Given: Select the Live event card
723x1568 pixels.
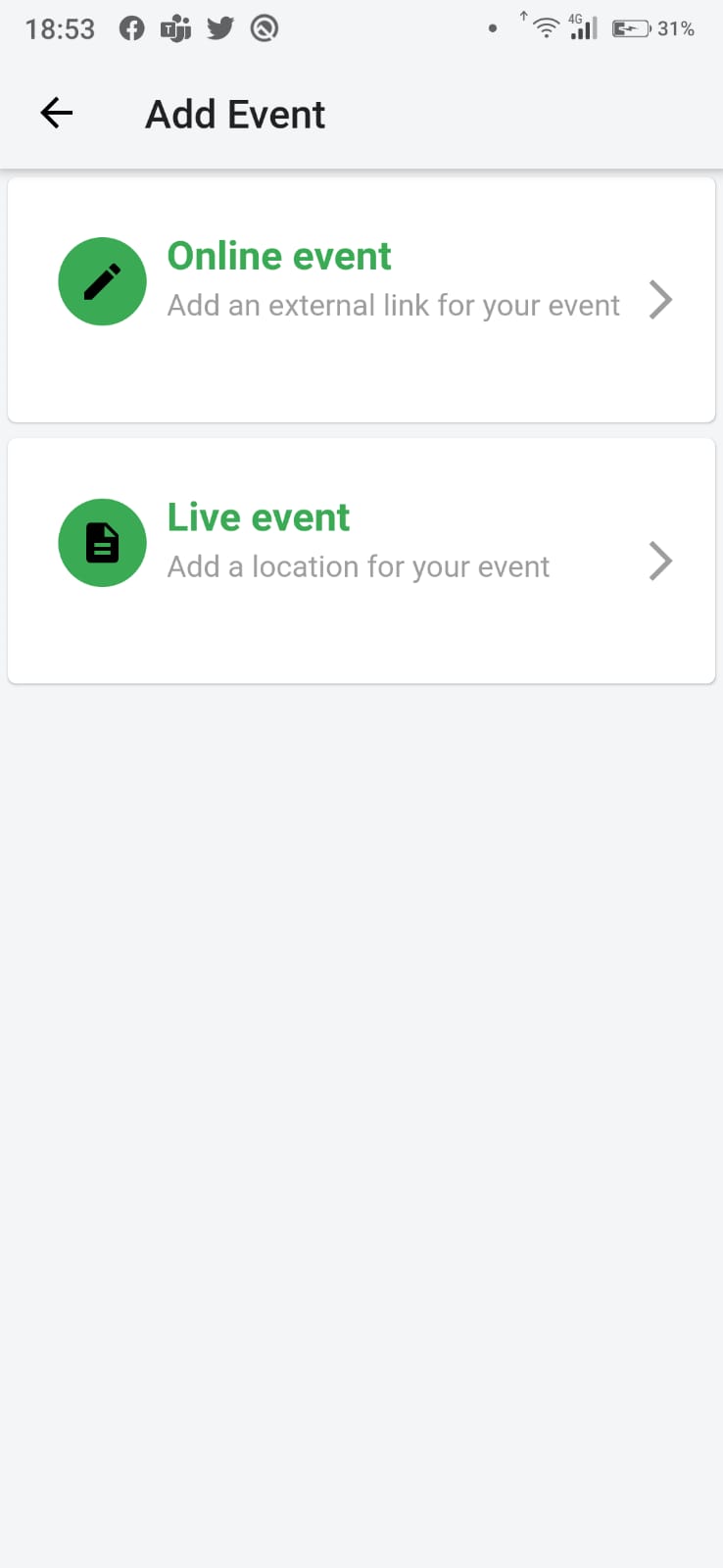Looking at the screenshot, I should [x=361, y=561].
